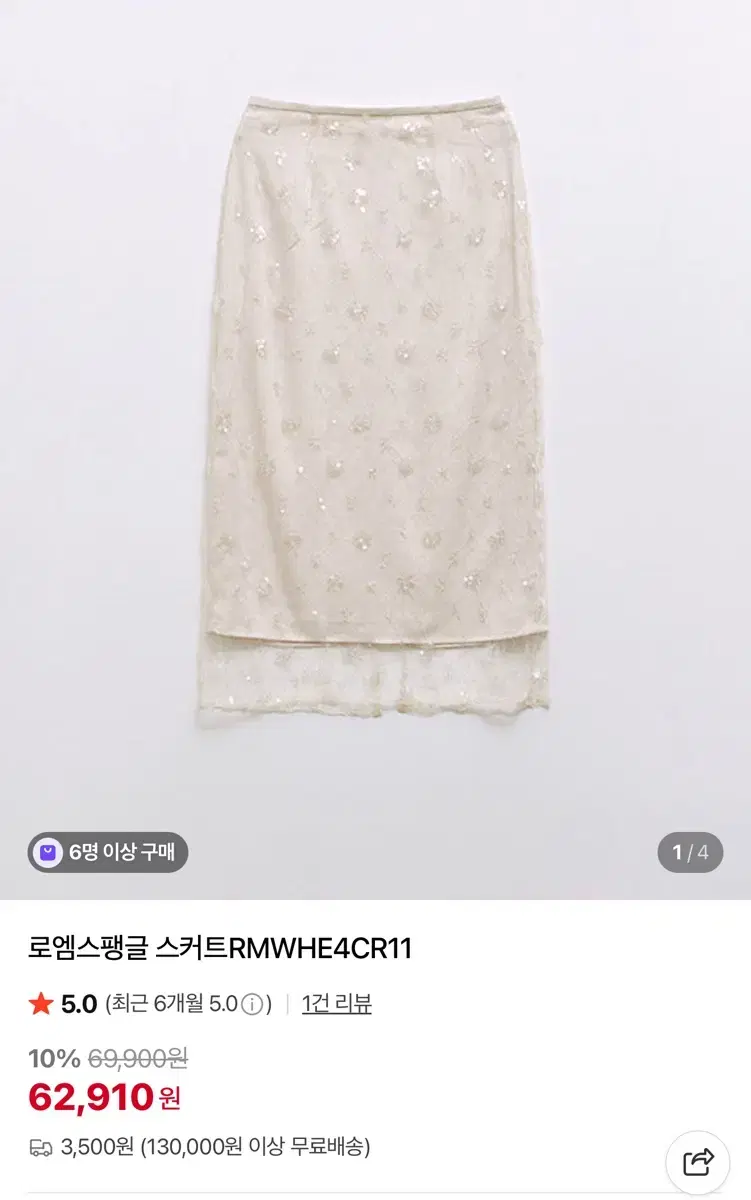Viewport: 751px width, 1200px height.
Task: Open the image counter showing 1/4
Action: pyautogui.click(x=688, y=853)
